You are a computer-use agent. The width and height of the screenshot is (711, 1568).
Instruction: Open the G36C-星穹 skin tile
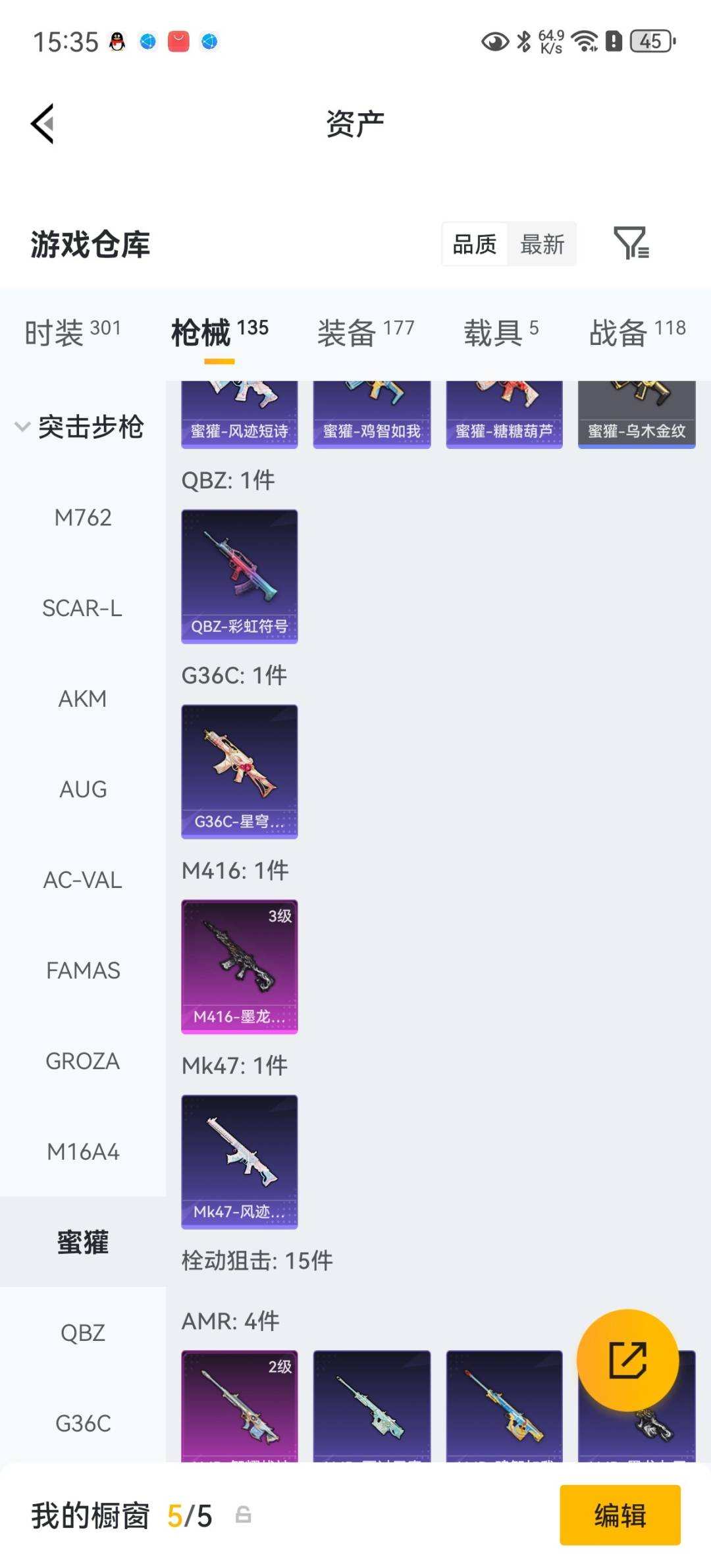coord(240,771)
